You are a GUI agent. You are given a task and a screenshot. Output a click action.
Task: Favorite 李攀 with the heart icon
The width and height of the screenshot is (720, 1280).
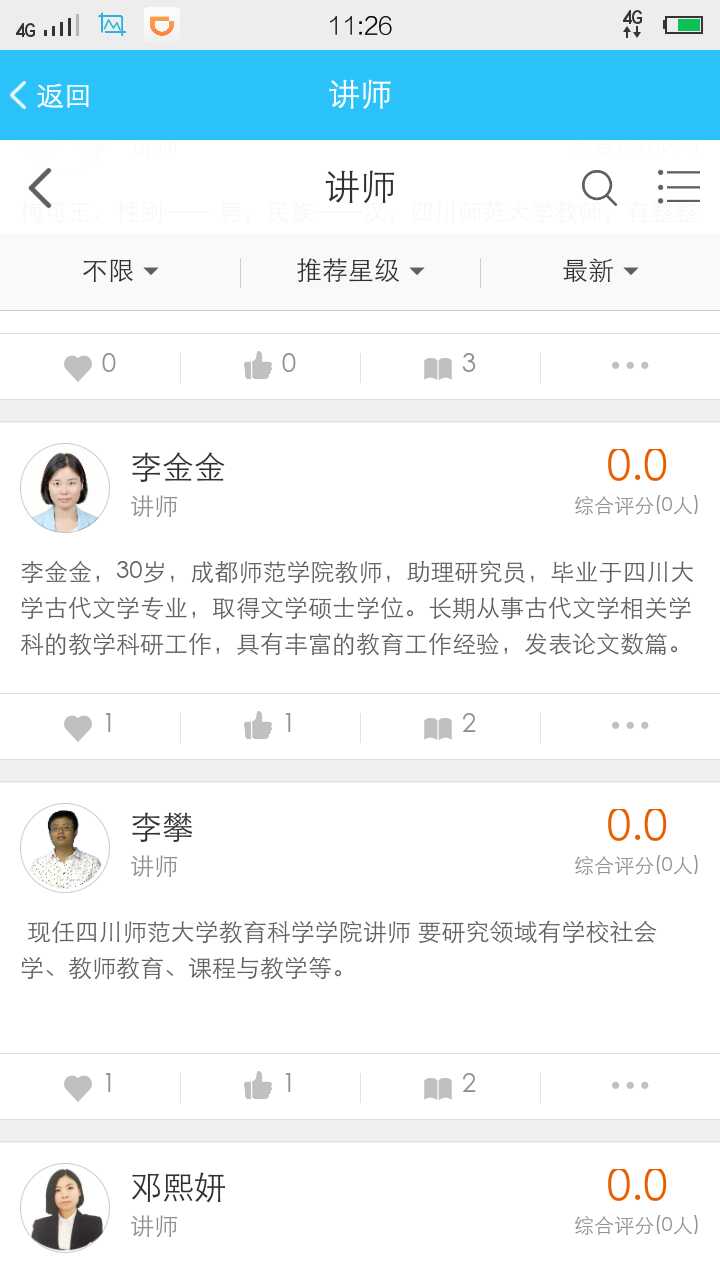click(90, 1086)
